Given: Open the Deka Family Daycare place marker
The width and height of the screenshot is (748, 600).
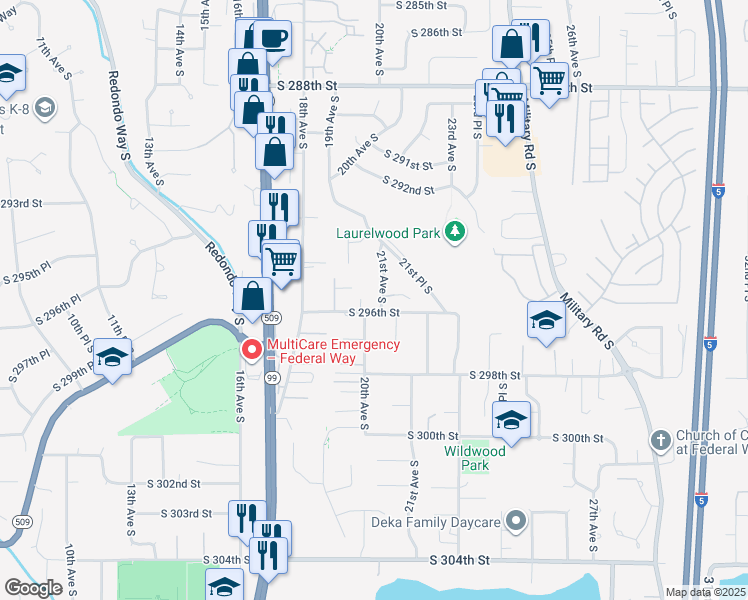Looking at the screenshot, I should pos(516,520).
